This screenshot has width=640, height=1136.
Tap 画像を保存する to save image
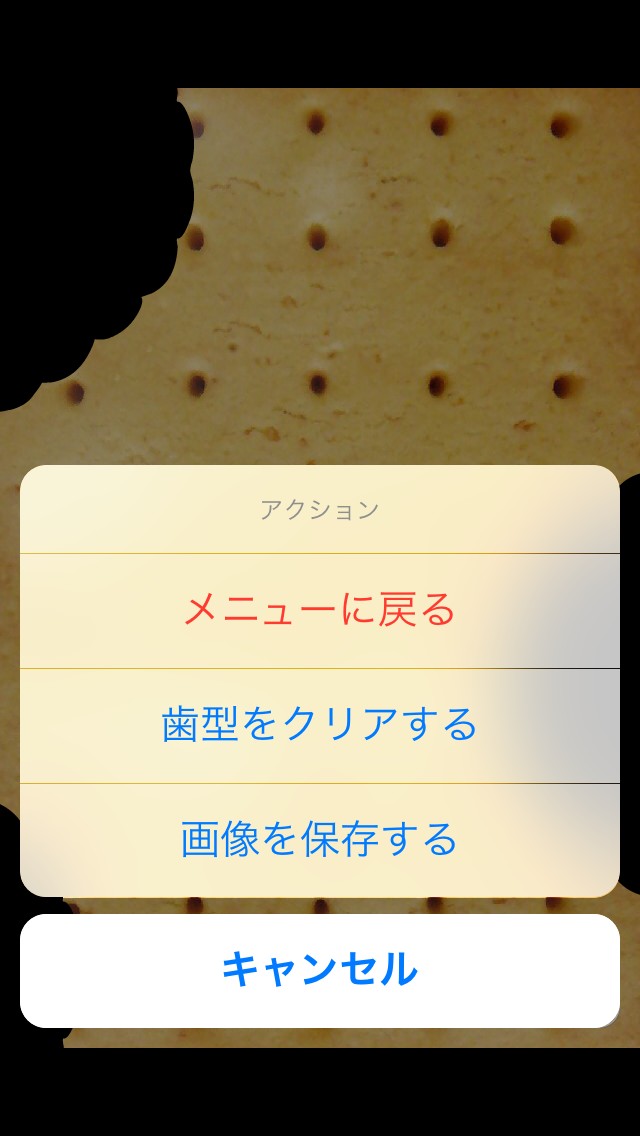pos(320,840)
